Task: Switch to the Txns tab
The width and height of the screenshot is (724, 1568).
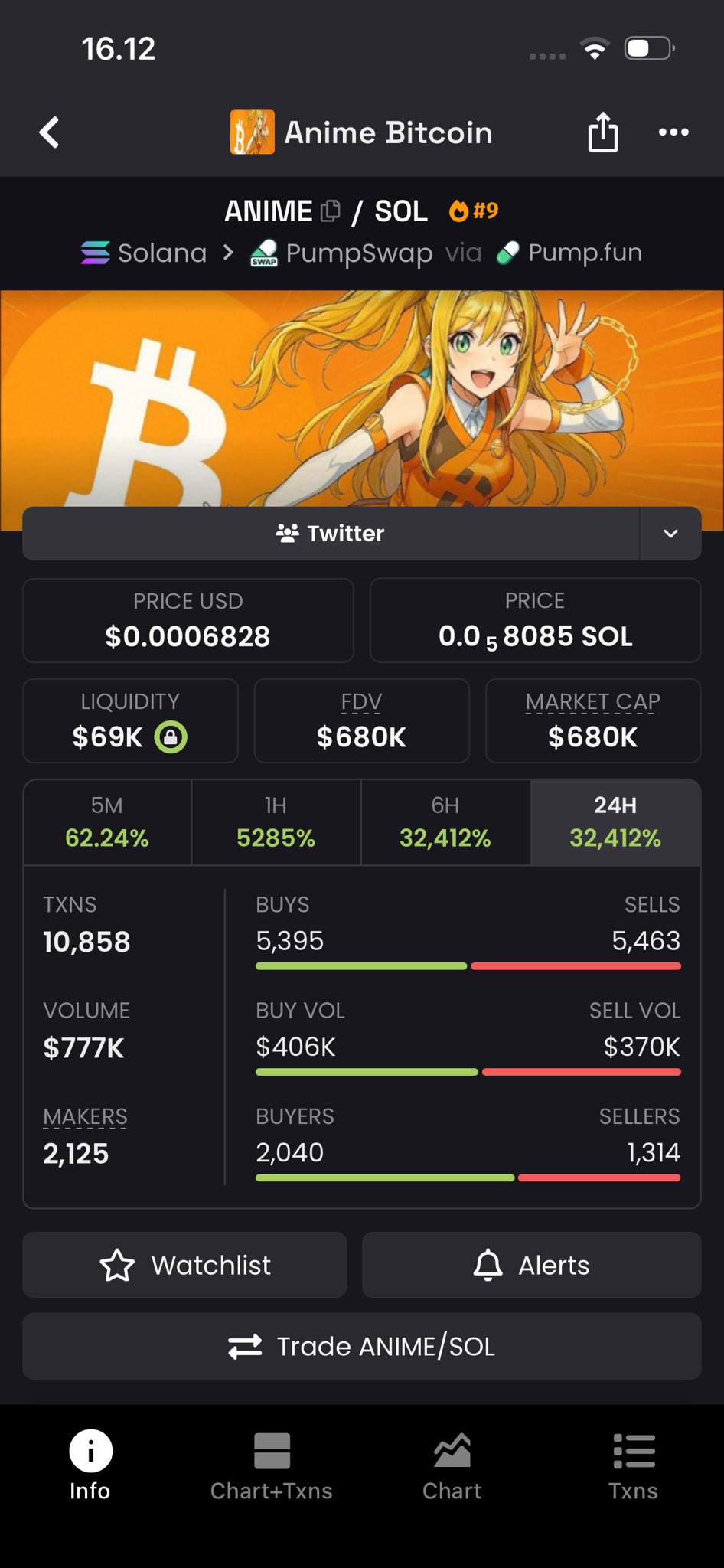Action: [633, 1467]
